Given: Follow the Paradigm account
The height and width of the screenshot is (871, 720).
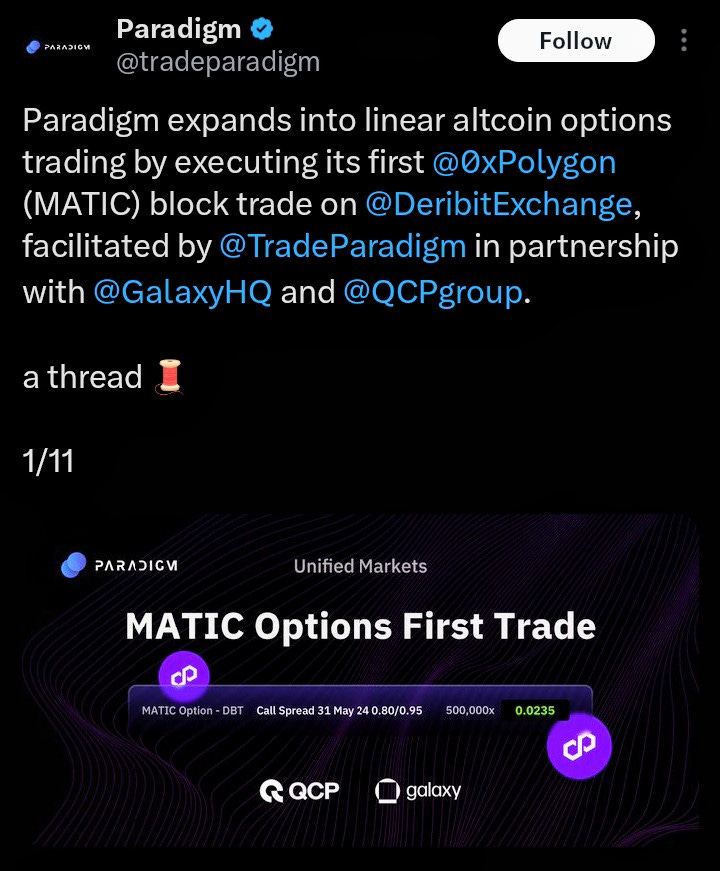Looking at the screenshot, I should tap(575, 41).
